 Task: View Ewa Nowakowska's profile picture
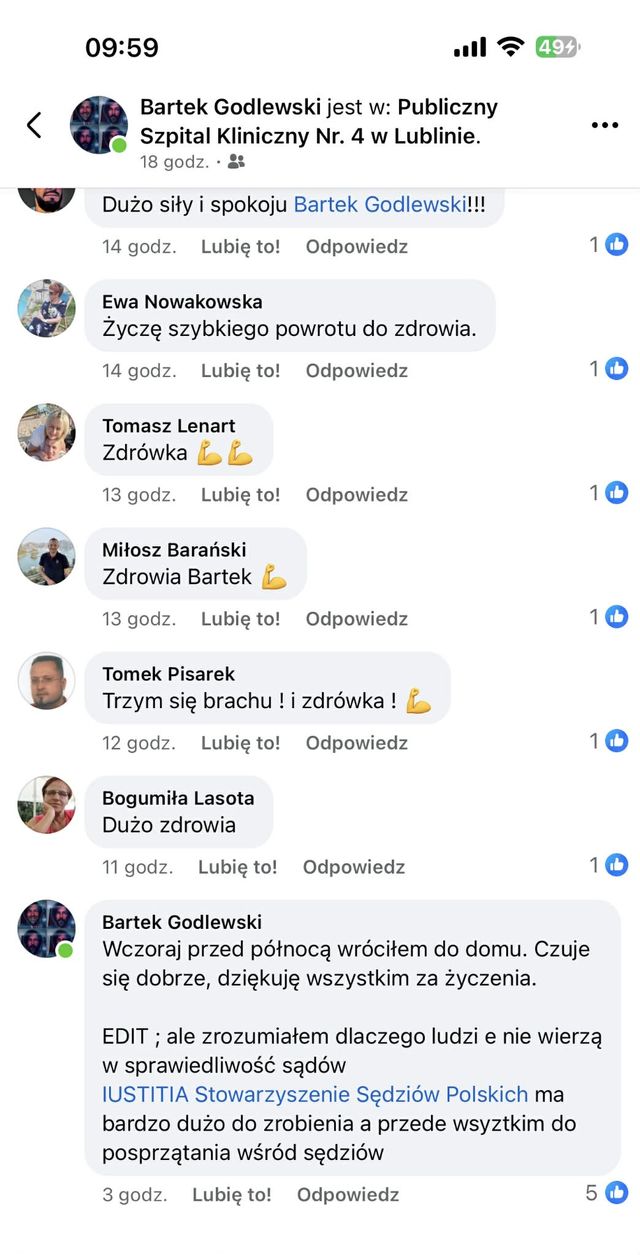coord(46,308)
